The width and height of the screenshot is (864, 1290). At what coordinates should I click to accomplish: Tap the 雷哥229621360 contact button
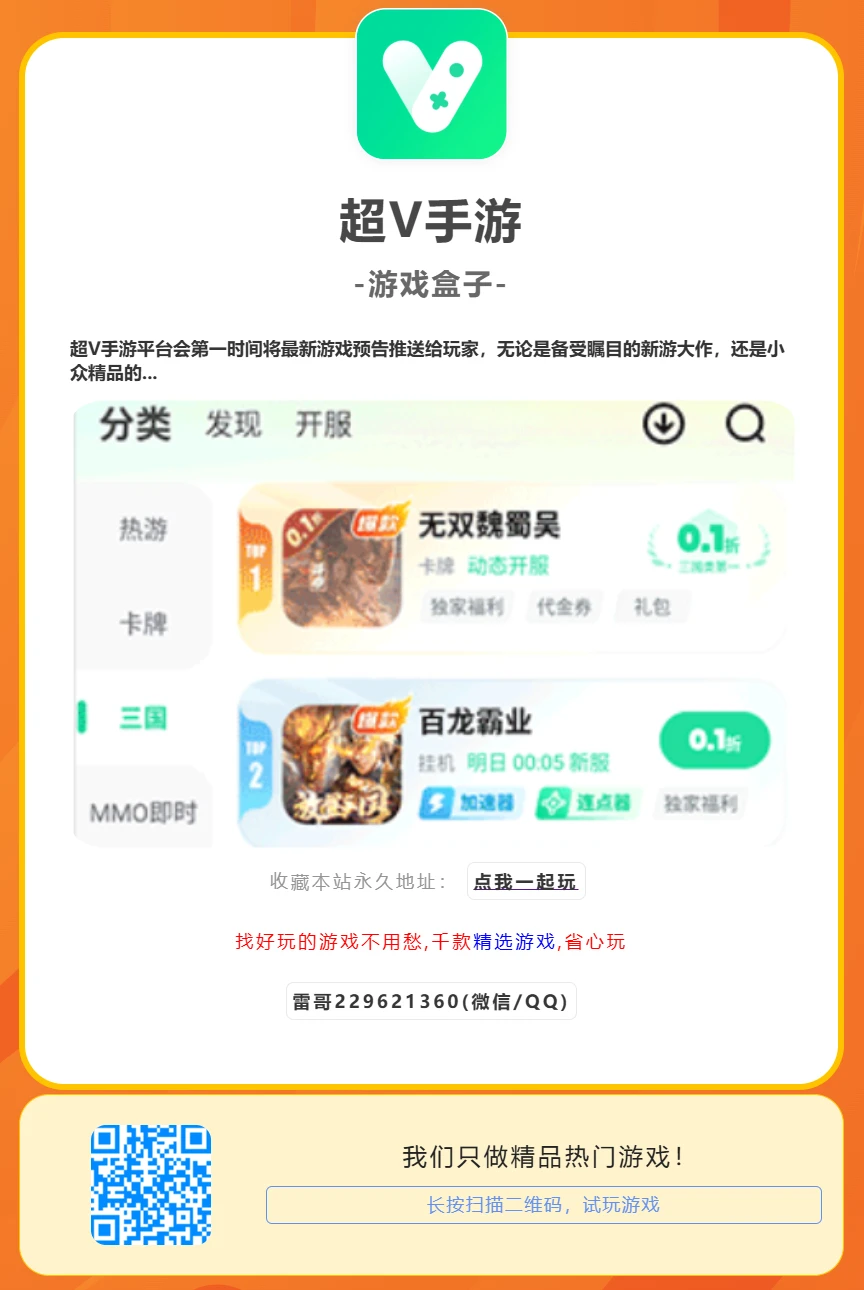click(431, 1002)
